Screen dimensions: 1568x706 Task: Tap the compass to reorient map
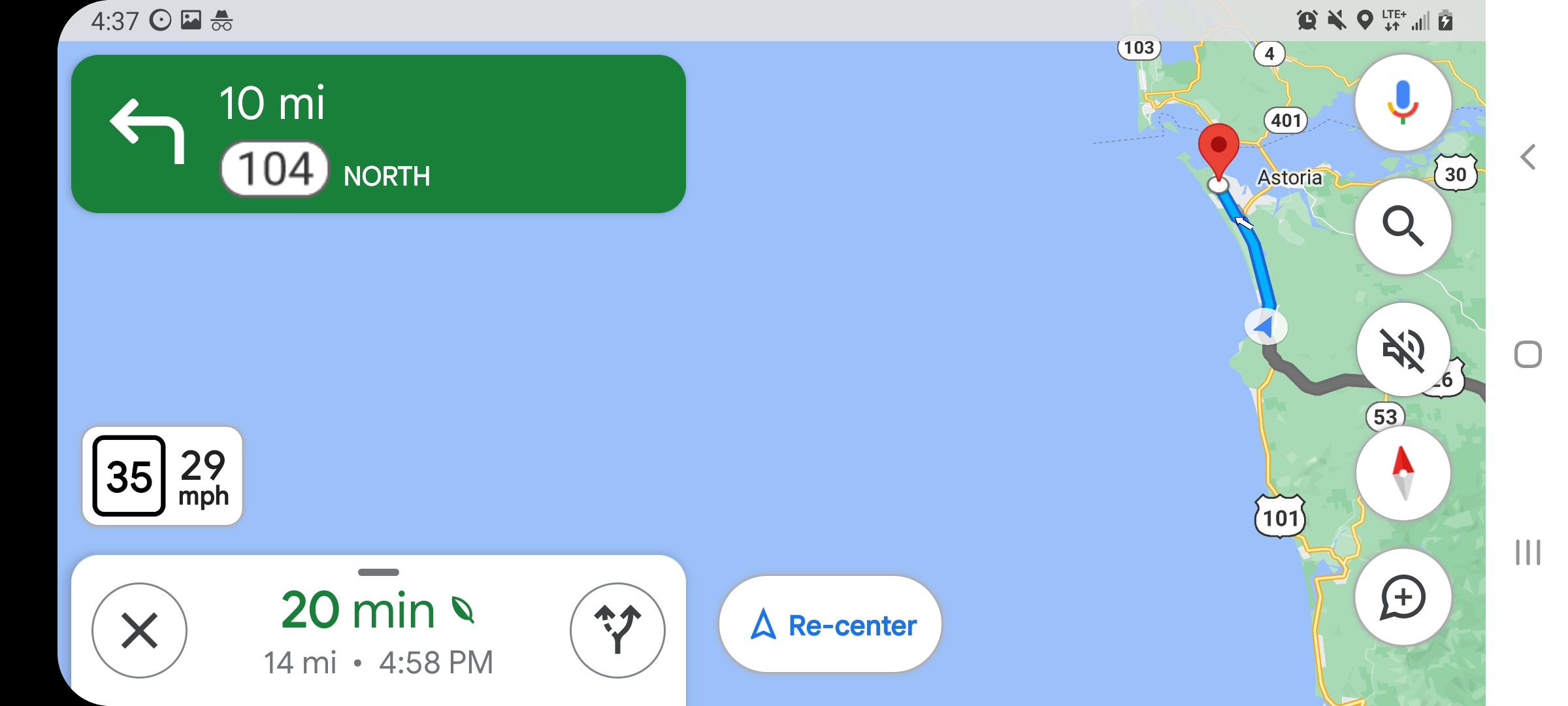[x=1403, y=473]
